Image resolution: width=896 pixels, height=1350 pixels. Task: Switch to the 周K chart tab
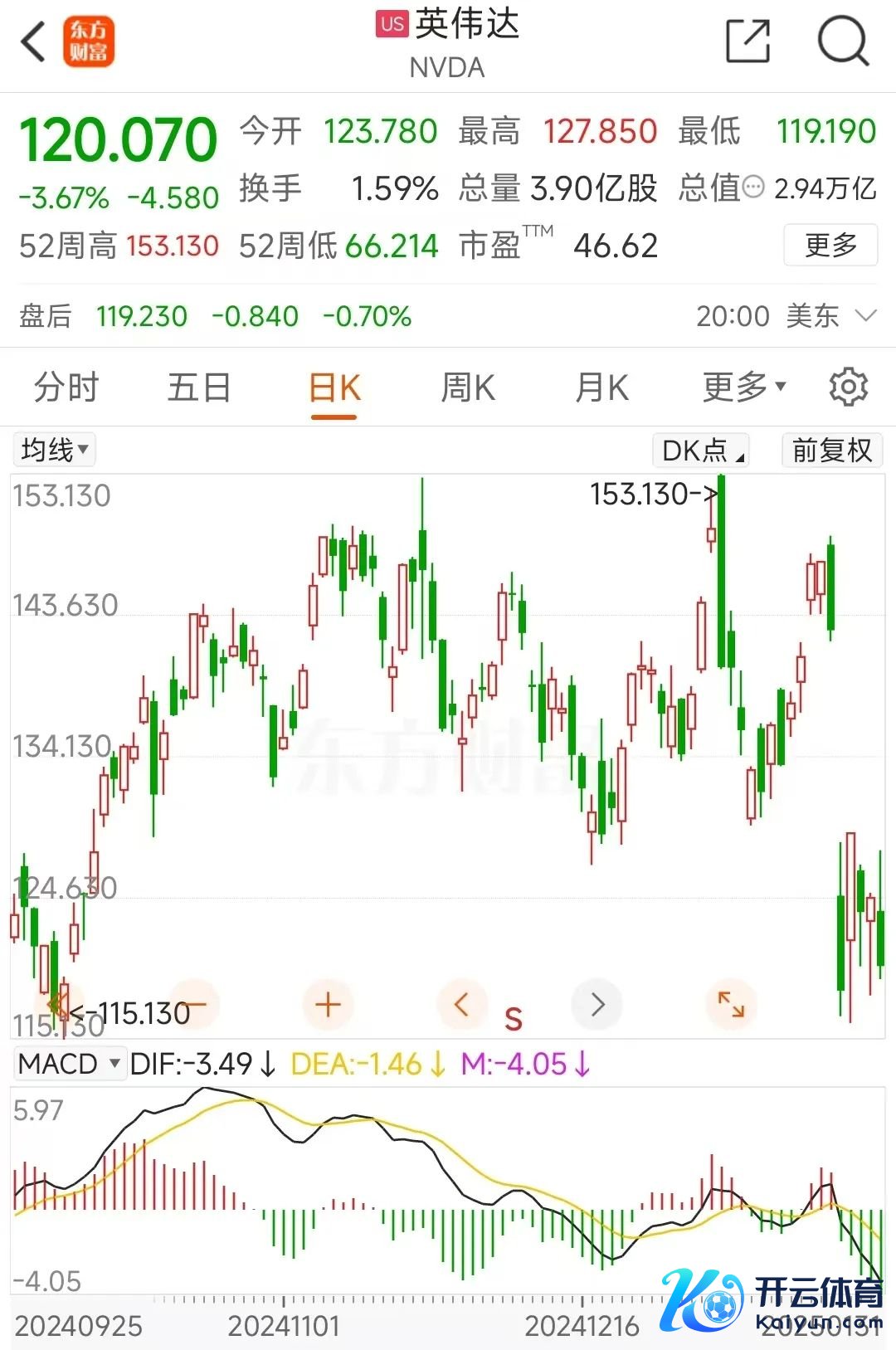coord(468,387)
